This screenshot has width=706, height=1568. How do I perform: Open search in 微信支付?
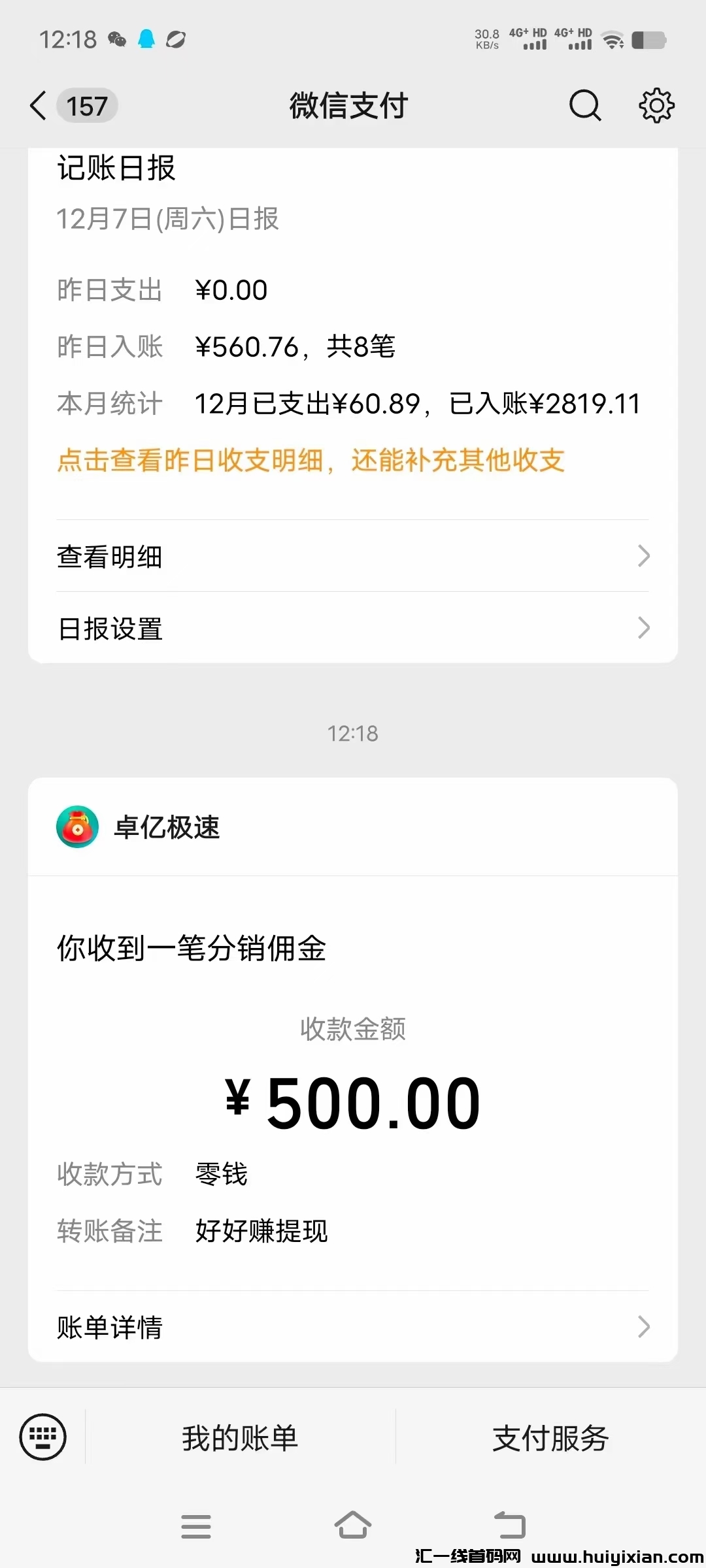(x=584, y=106)
